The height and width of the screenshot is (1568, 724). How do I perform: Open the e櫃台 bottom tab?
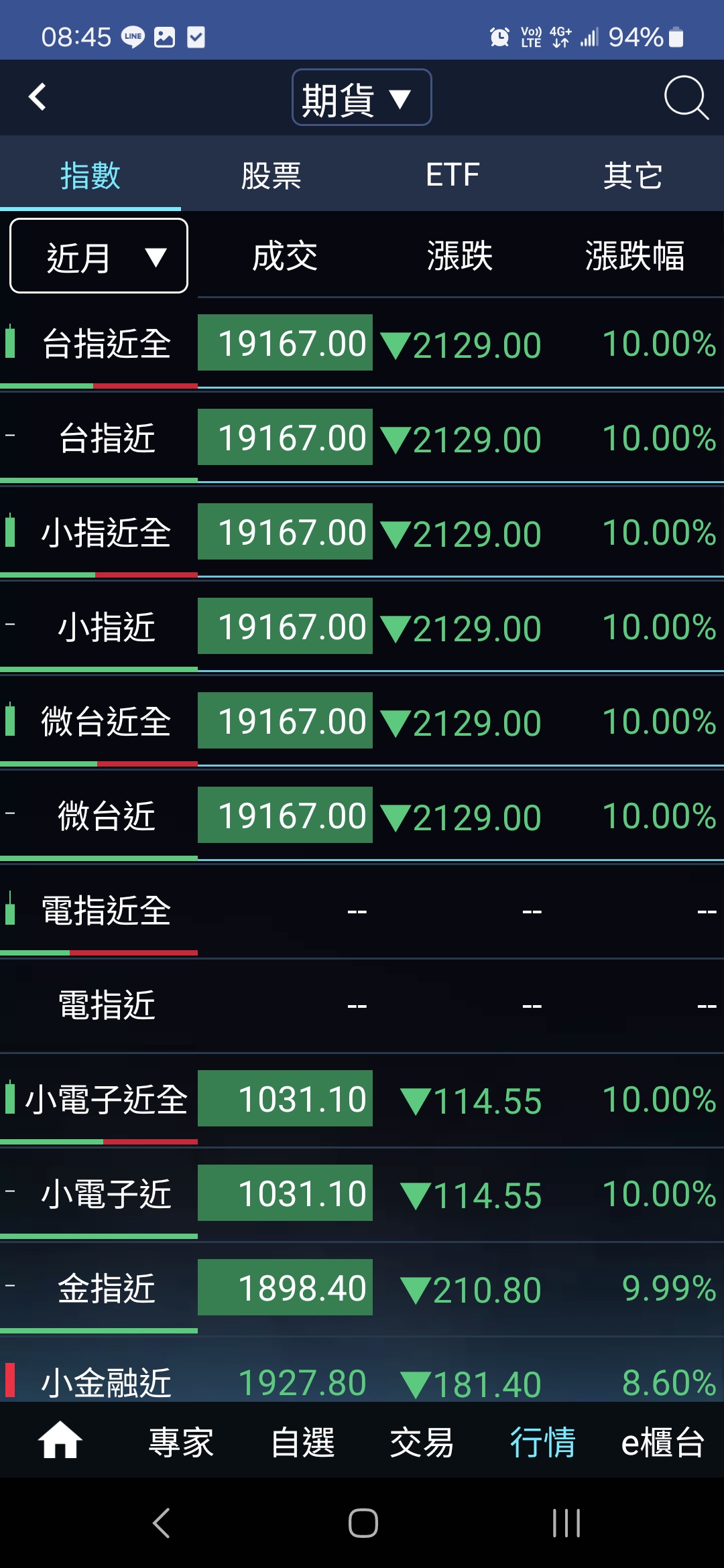point(662,1442)
